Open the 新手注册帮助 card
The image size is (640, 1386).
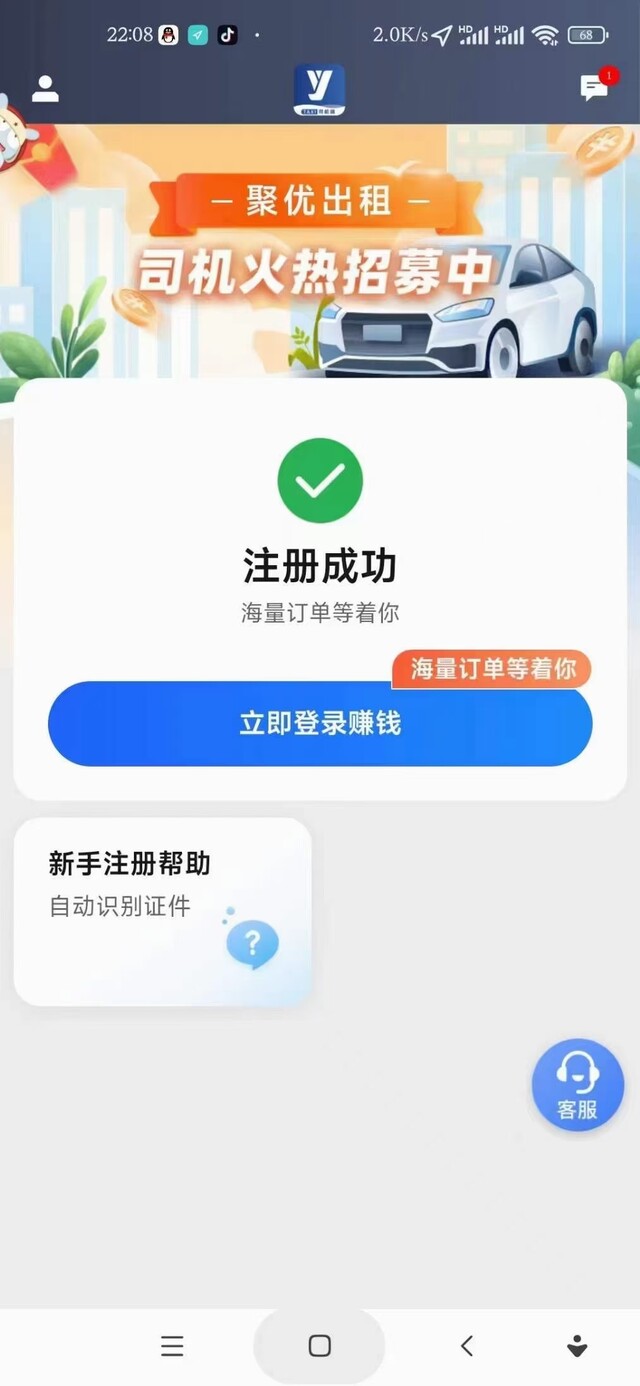pyautogui.click(x=163, y=911)
